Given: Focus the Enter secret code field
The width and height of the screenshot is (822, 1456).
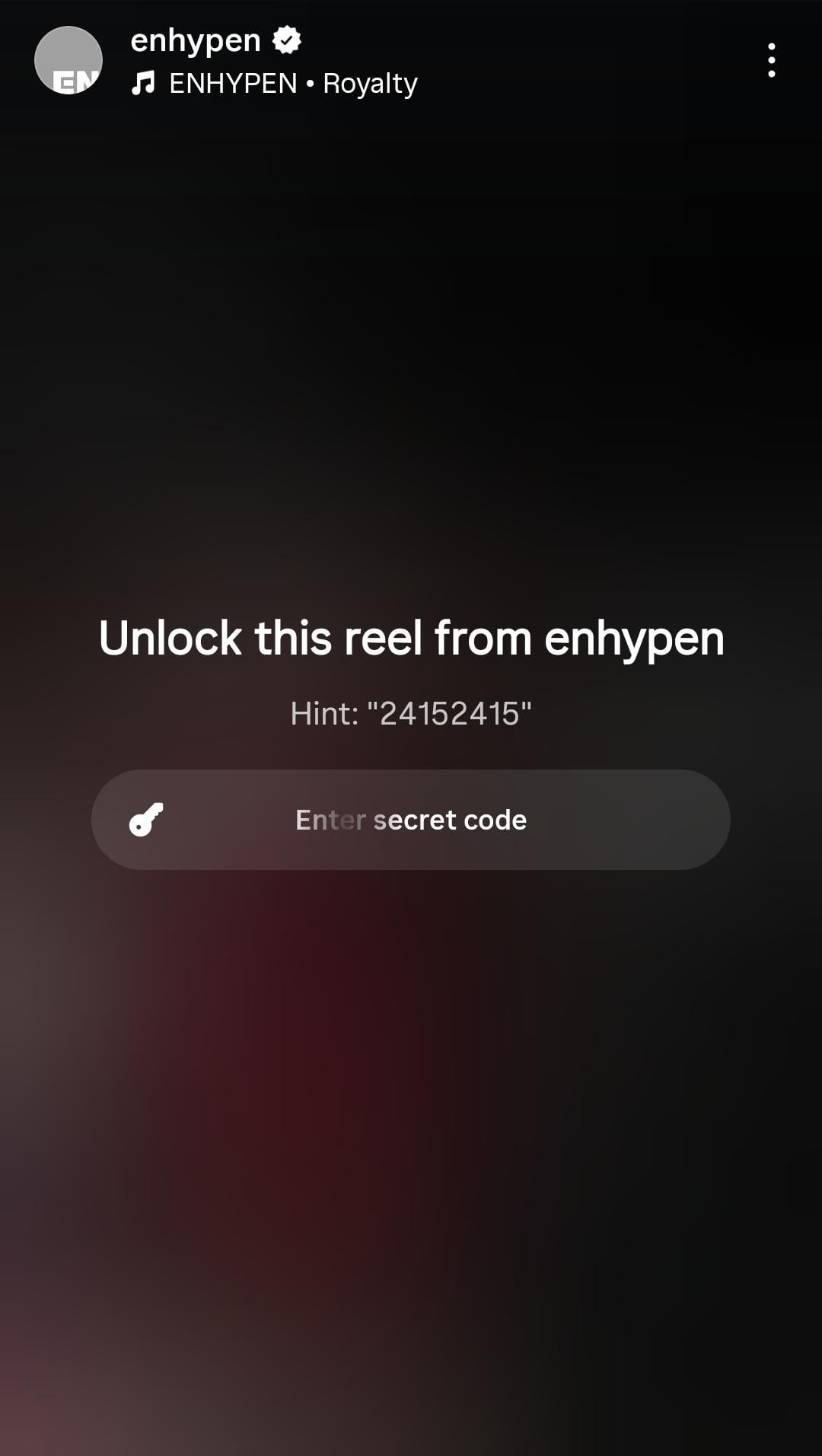Looking at the screenshot, I should [x=411, y=820].
